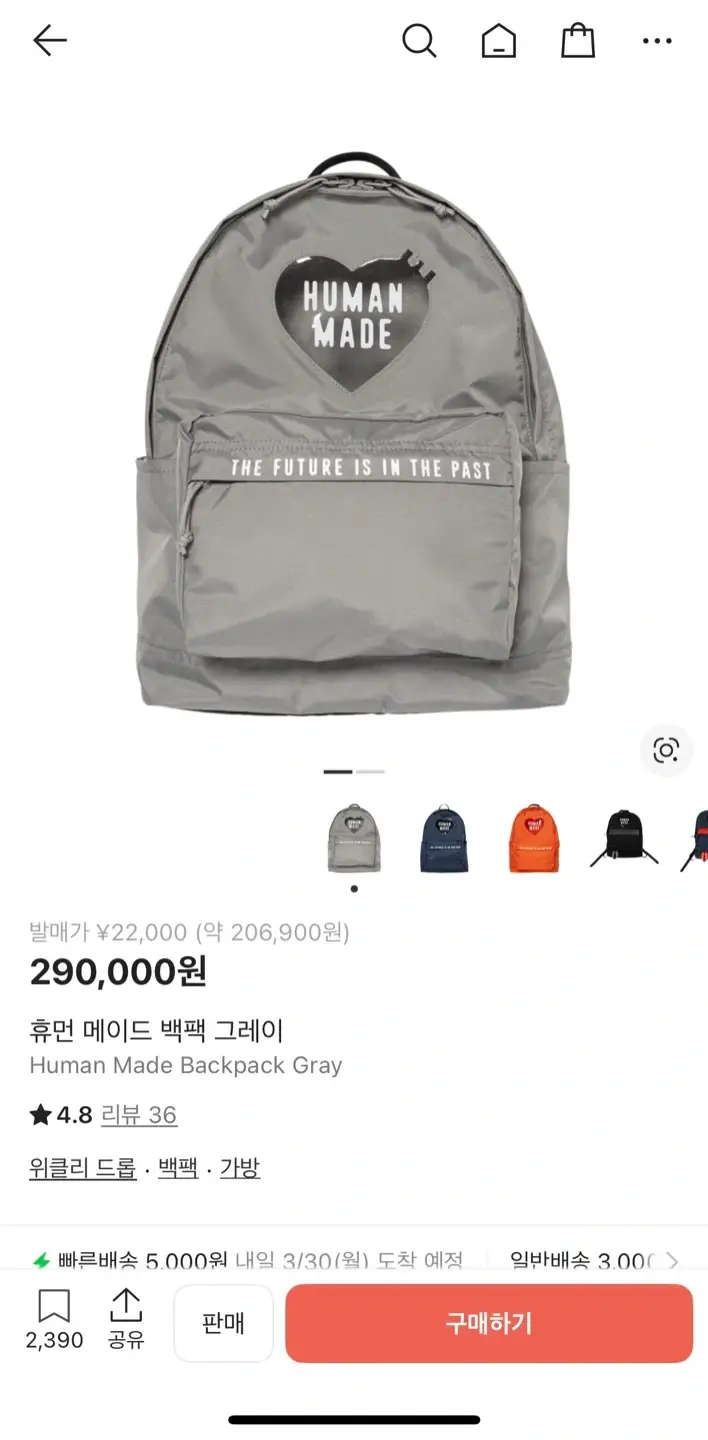The height and width of the screenshot is (1440, 708).
Task: Expand the delivery options chevron
Action: click(672, 1260)
